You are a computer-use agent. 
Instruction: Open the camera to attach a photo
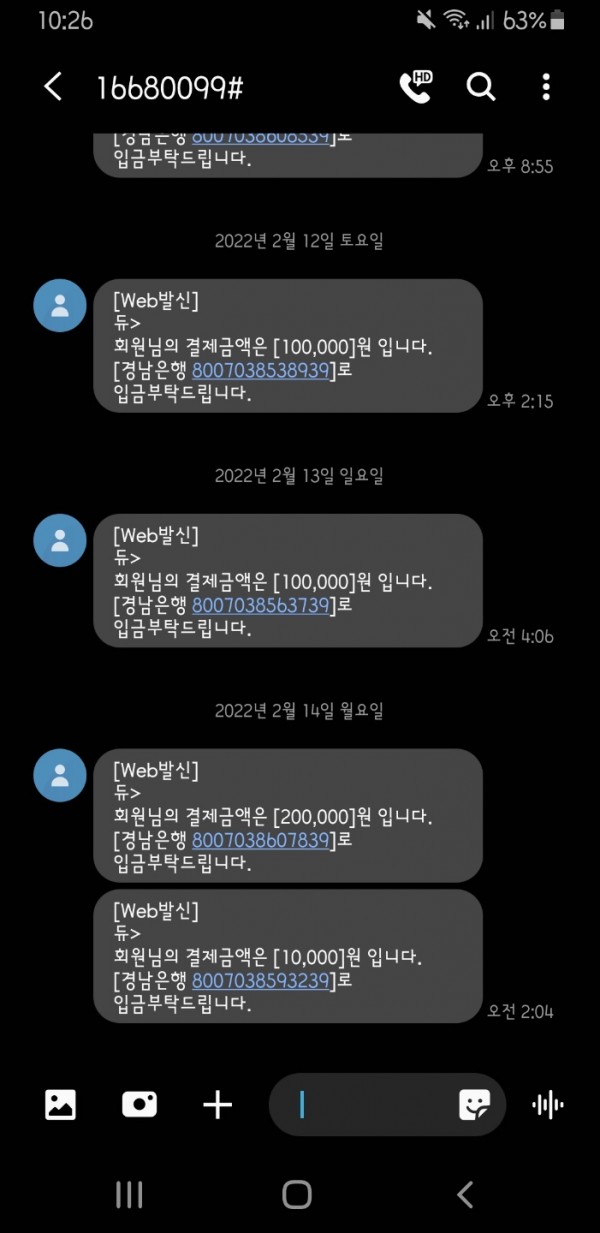[139, 1104]
